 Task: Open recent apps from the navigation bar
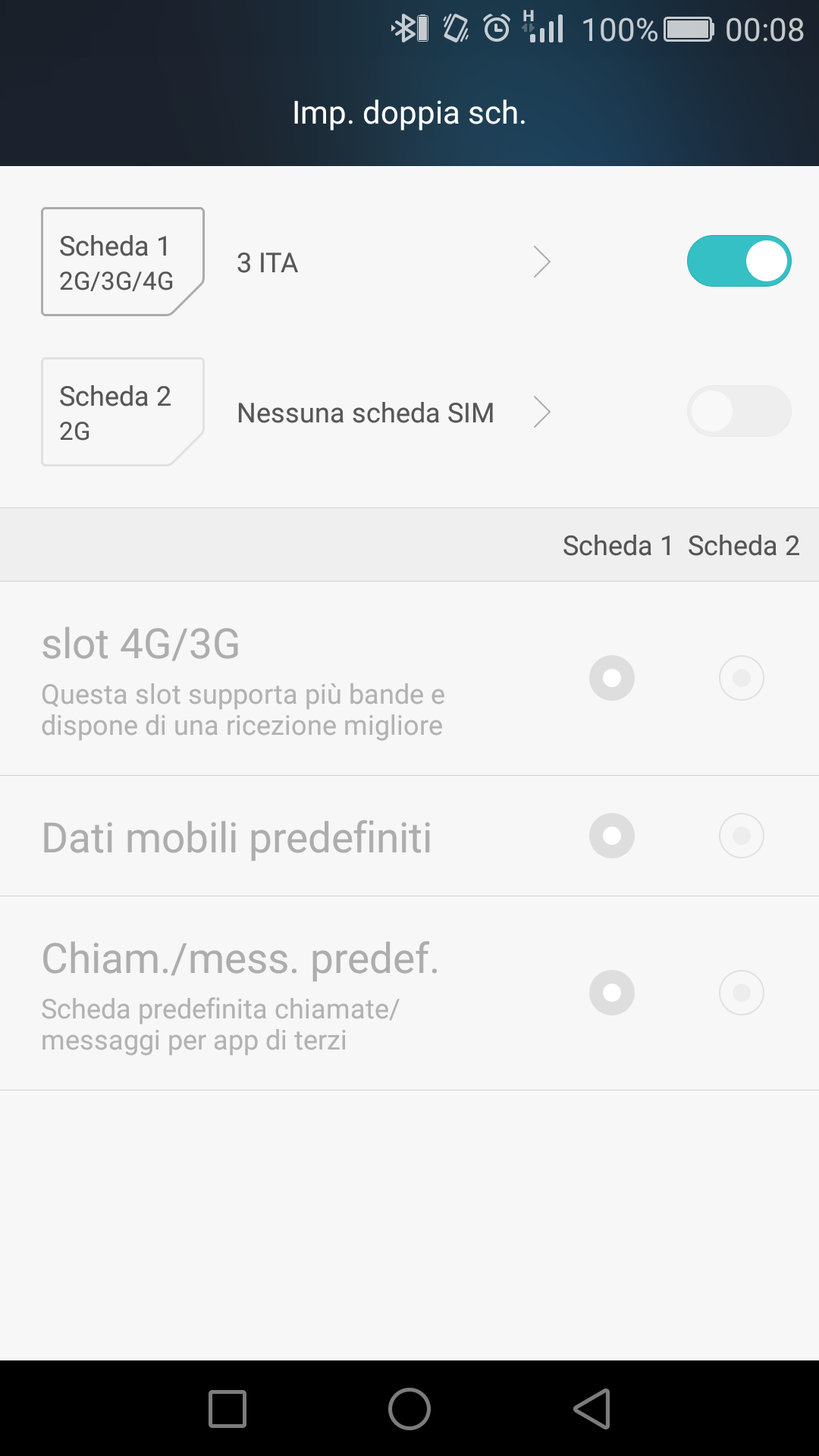[x=227, y=1409]
